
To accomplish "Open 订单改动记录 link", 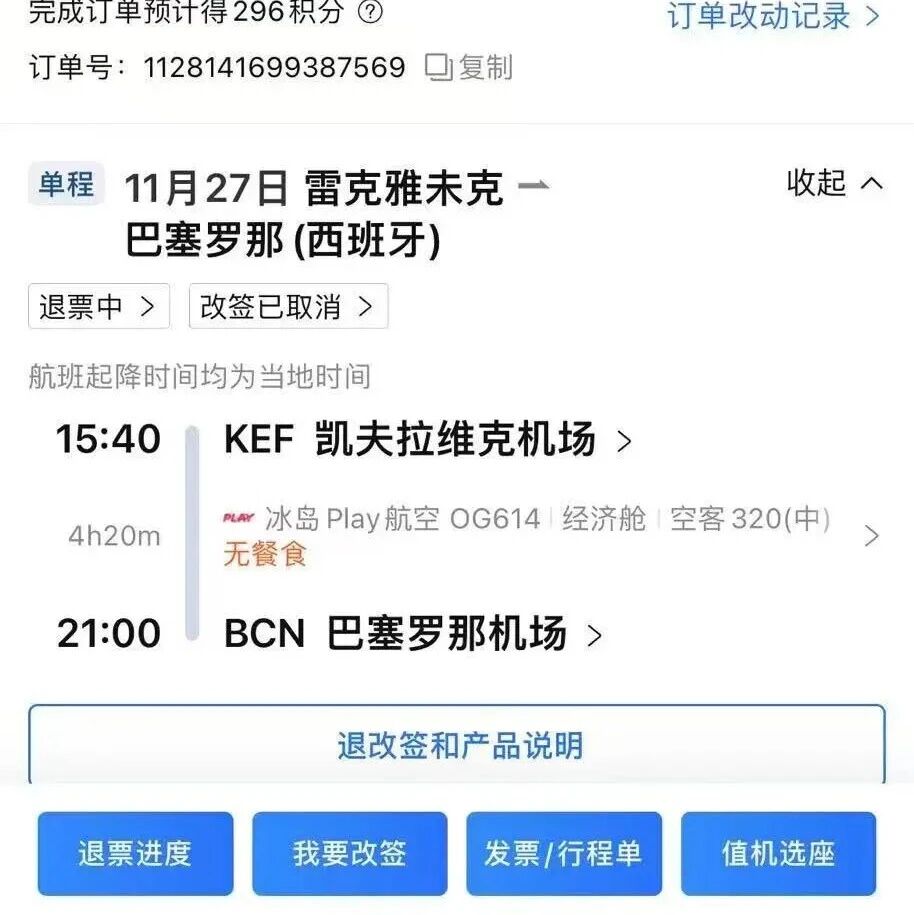I will pyautogui.click(x=773, y=15).
